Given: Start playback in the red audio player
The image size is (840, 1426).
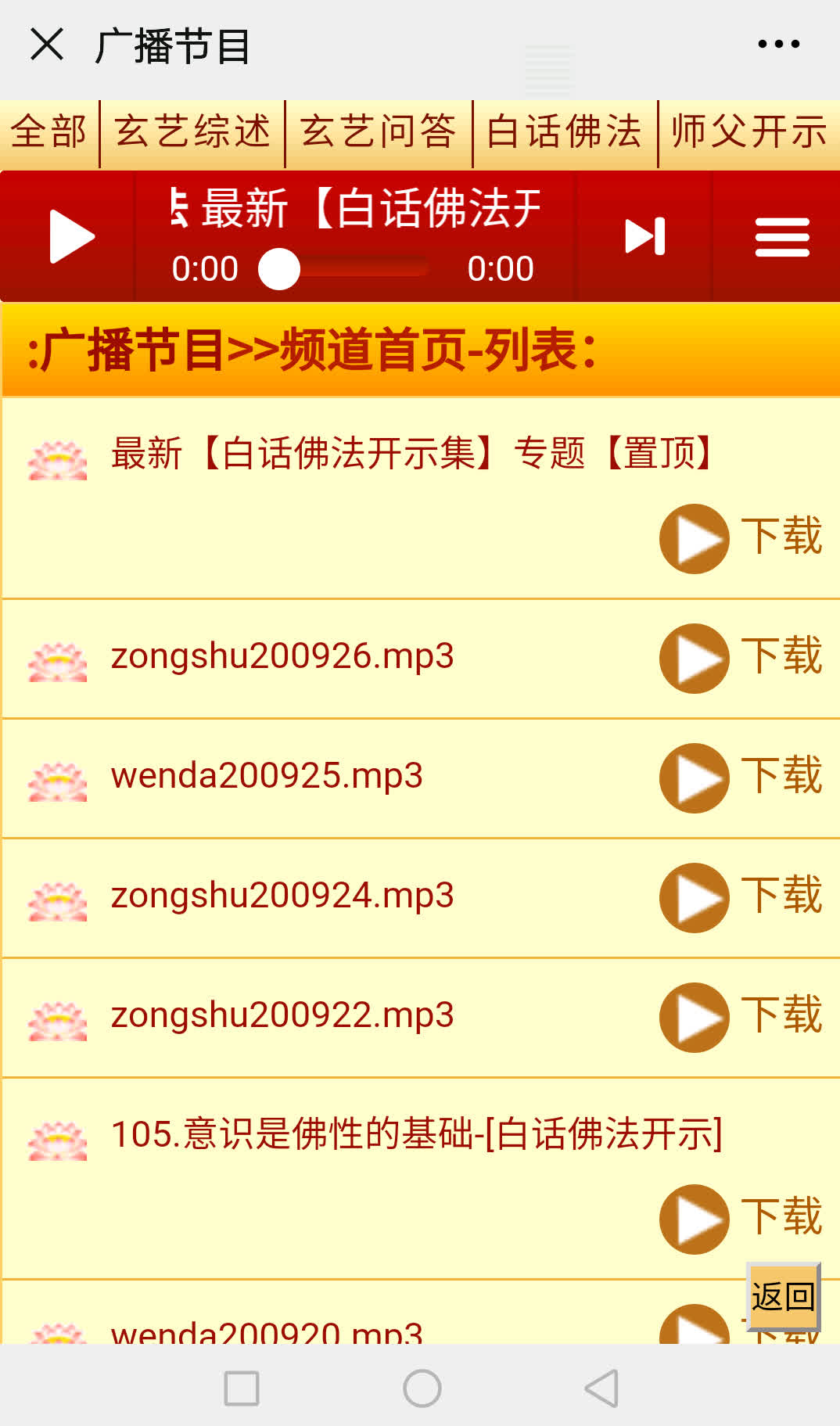Looking at the screenshot, I should tap(70, 236).
